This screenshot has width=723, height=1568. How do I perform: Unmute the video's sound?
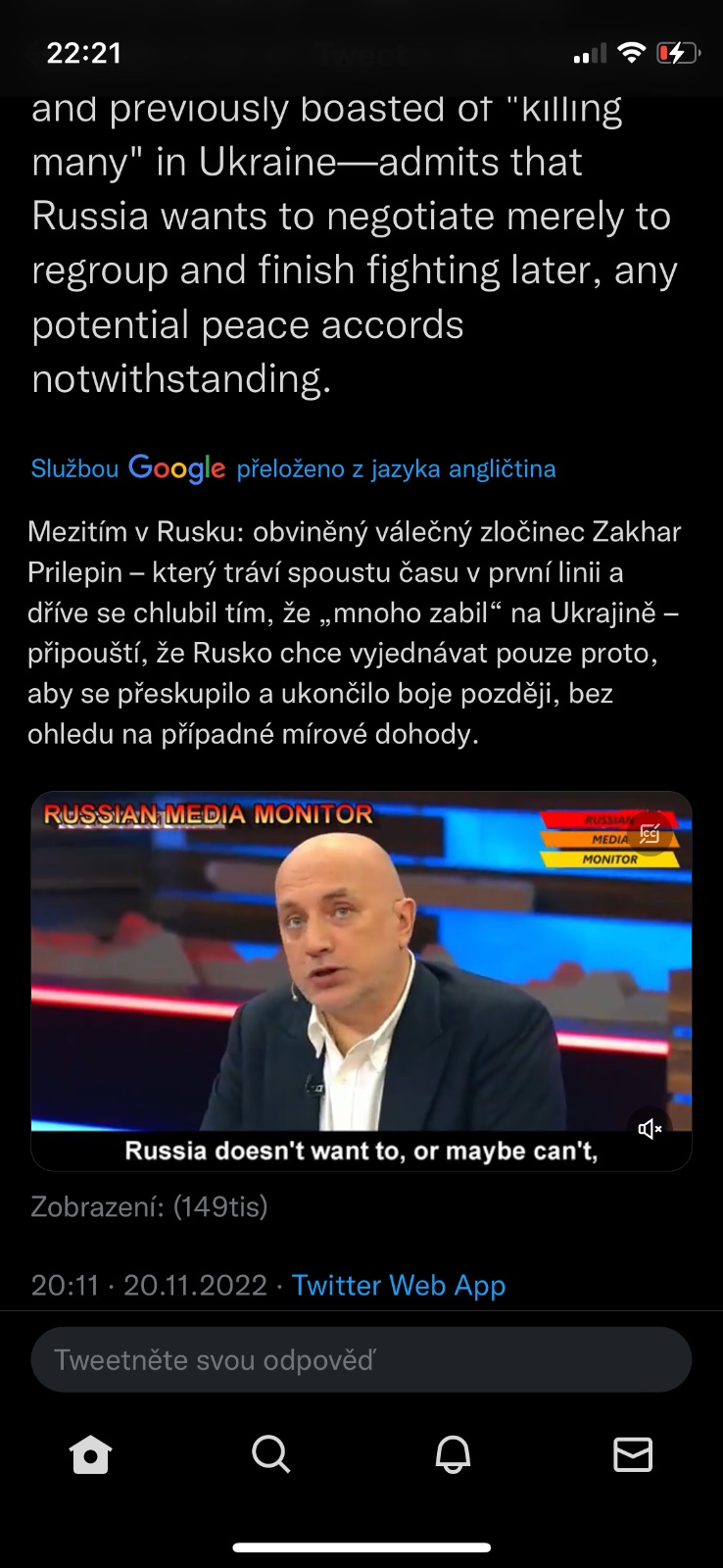tap(650, 1129)
